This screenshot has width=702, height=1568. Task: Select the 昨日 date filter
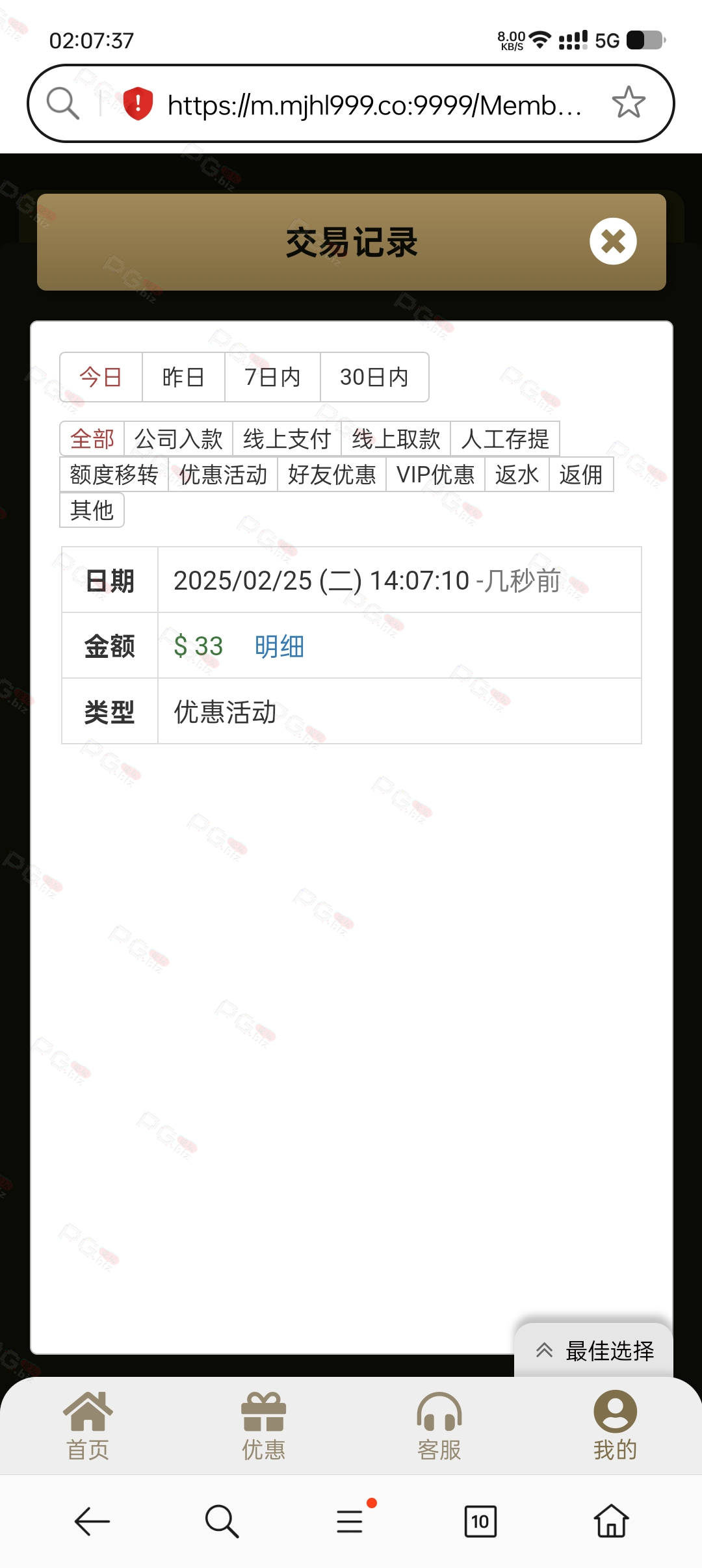pyautogui.click(x=183, y=377)
